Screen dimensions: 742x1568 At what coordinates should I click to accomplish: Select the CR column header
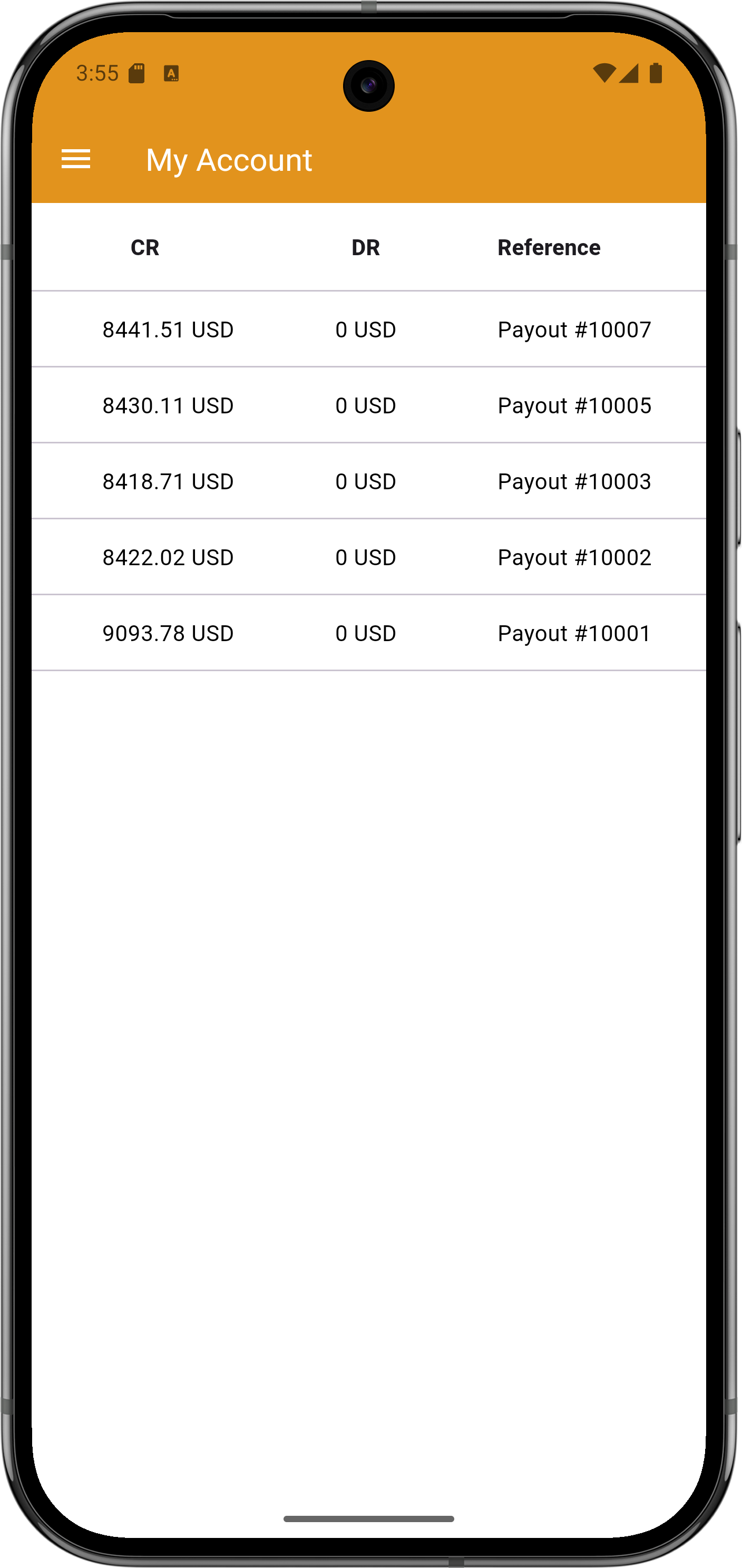click(x=145, y=247)
